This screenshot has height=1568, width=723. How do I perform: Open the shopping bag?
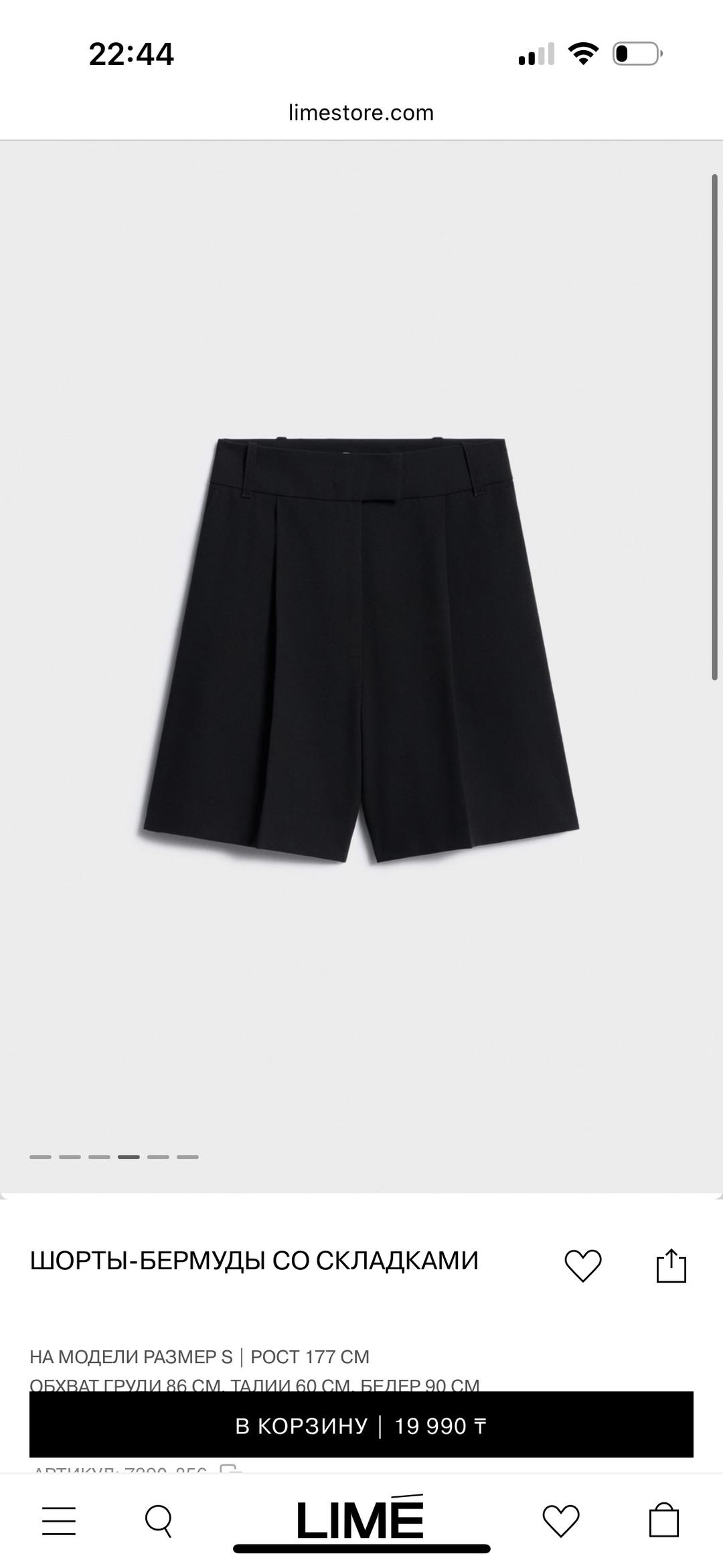pyautogui.click(x=663, y=1519)
